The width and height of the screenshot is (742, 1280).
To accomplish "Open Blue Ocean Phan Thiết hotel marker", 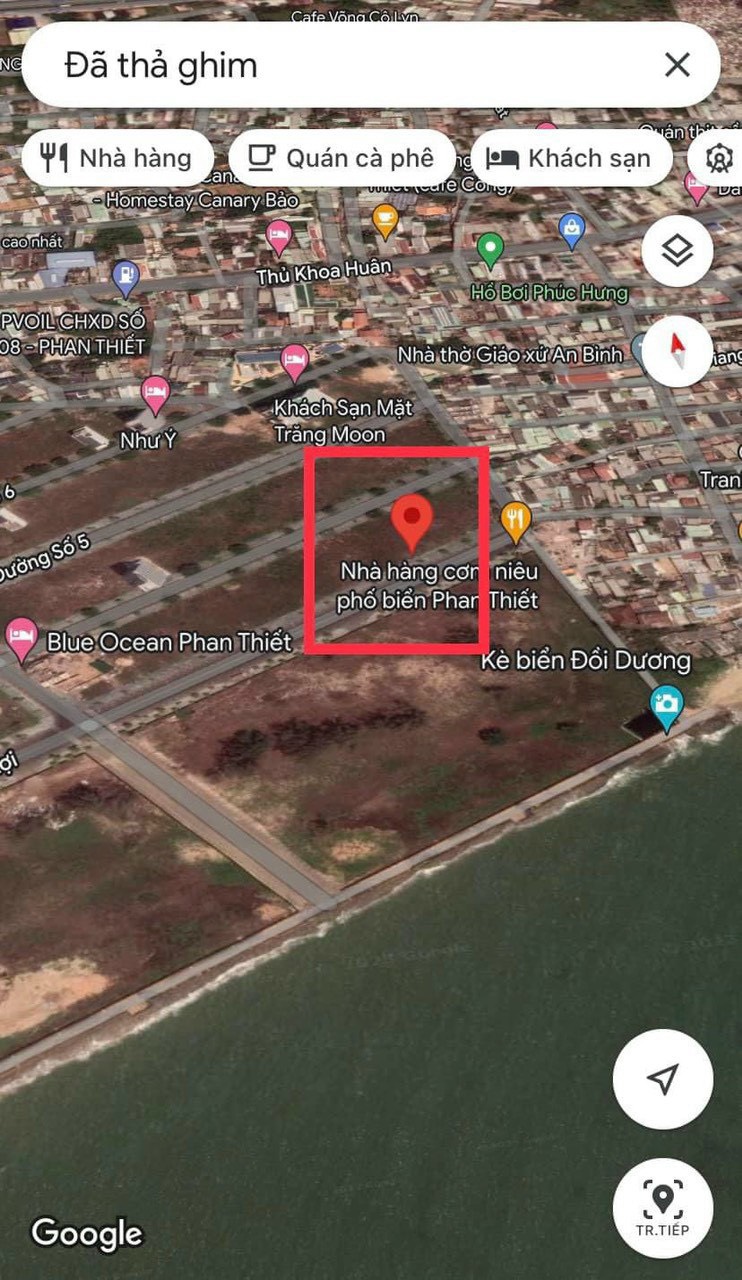I will pos(21,639).
